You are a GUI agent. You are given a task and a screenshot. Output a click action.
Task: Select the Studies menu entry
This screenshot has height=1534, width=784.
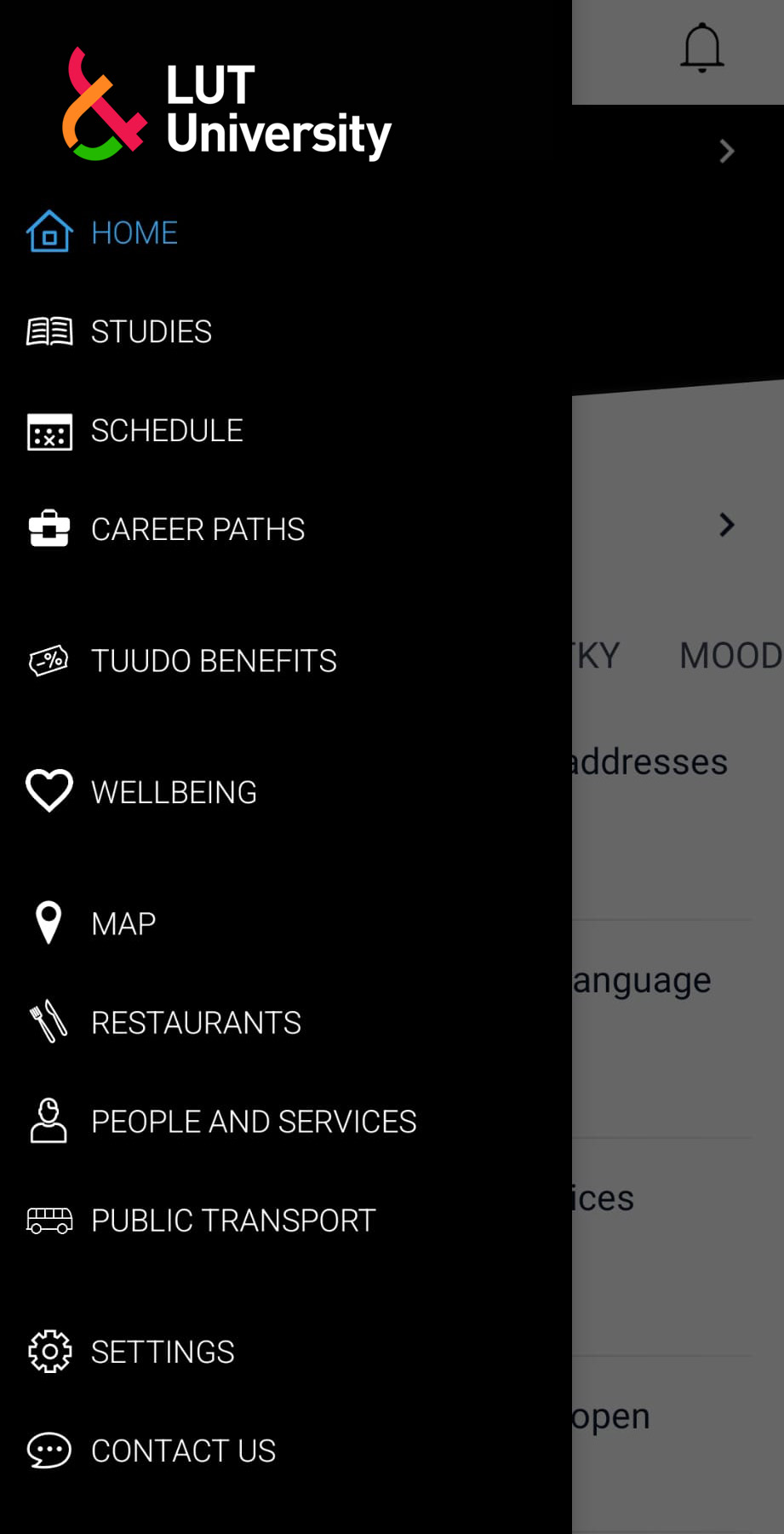(151, 331)
